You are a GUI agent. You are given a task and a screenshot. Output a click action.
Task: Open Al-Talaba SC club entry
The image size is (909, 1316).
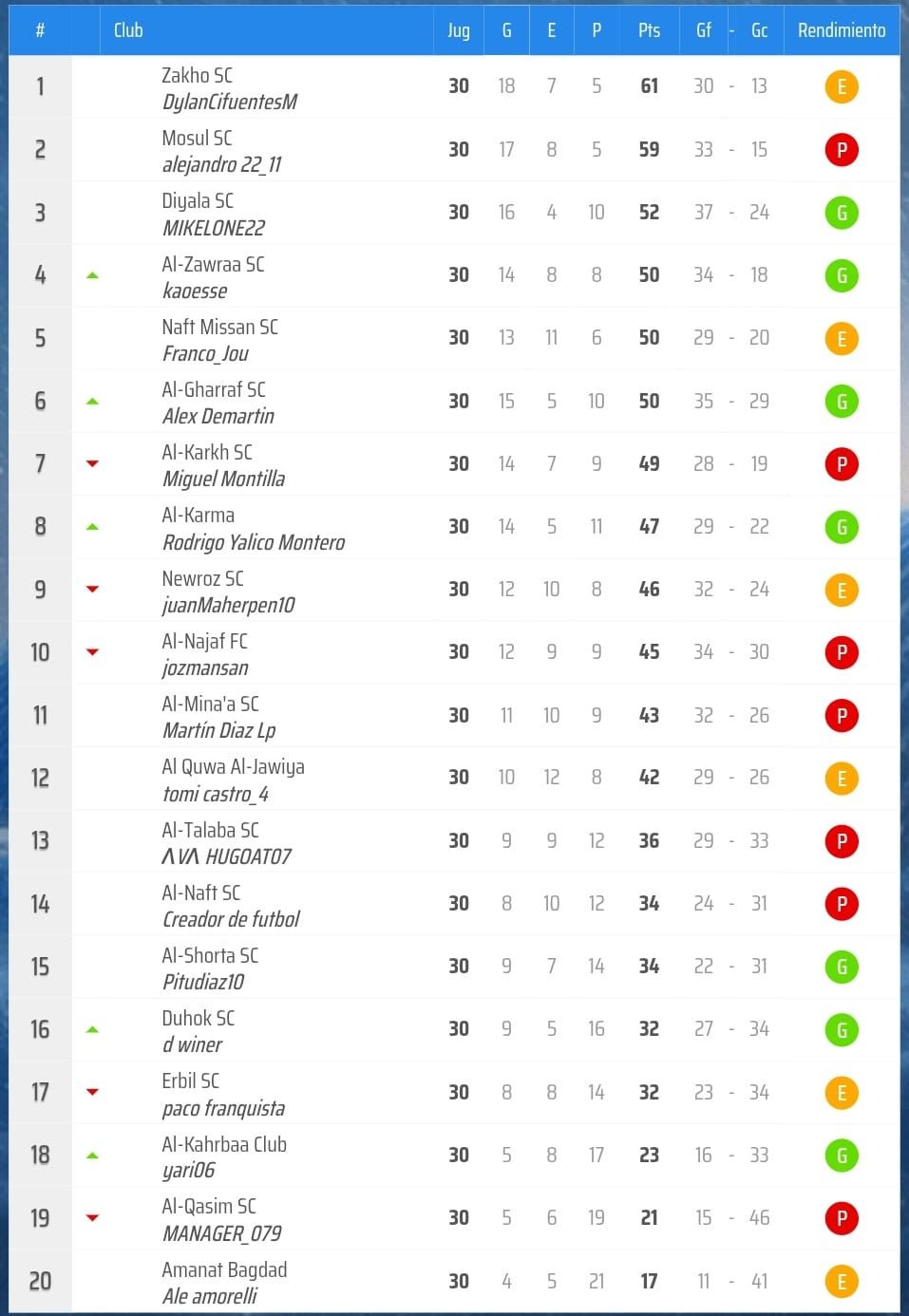210,831
